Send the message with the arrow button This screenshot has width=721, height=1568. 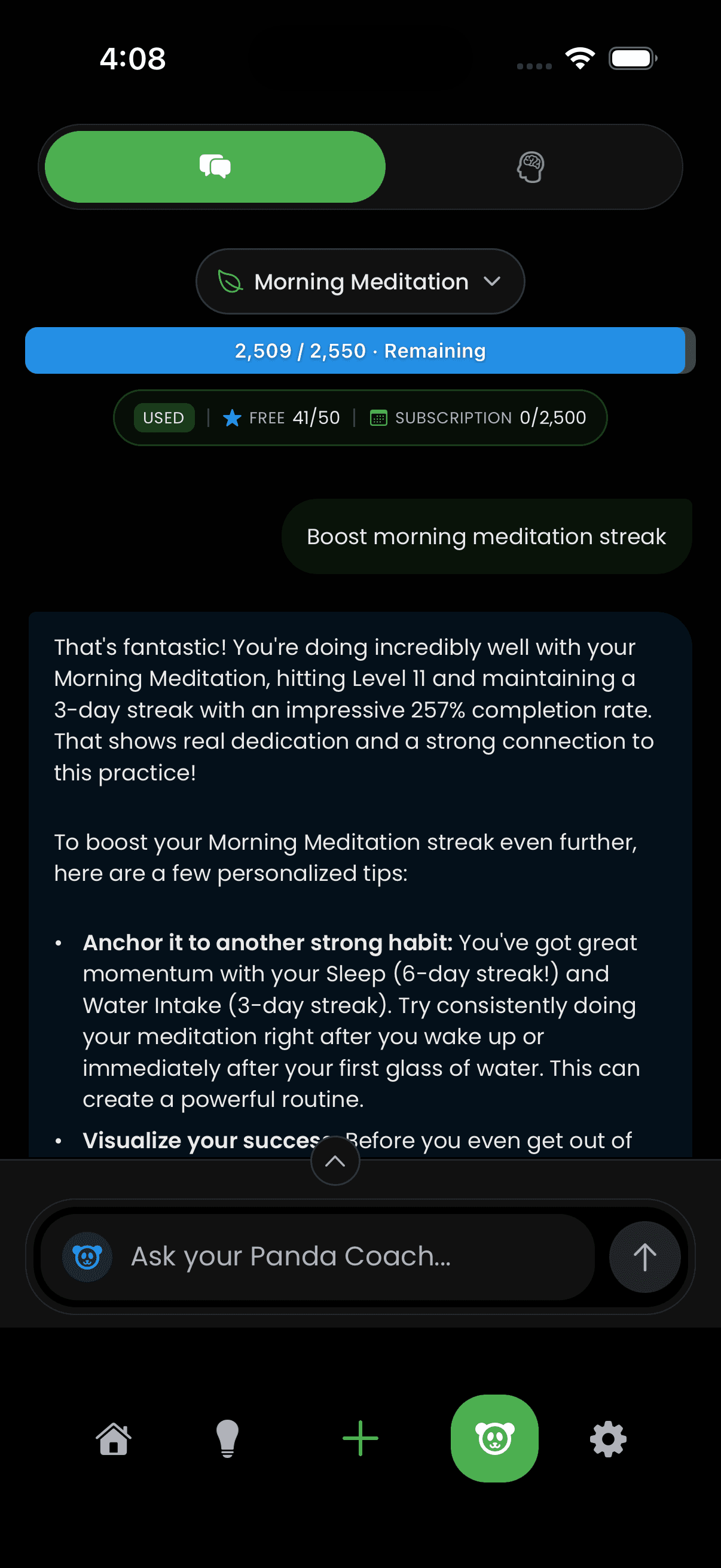coord(644,1256)
